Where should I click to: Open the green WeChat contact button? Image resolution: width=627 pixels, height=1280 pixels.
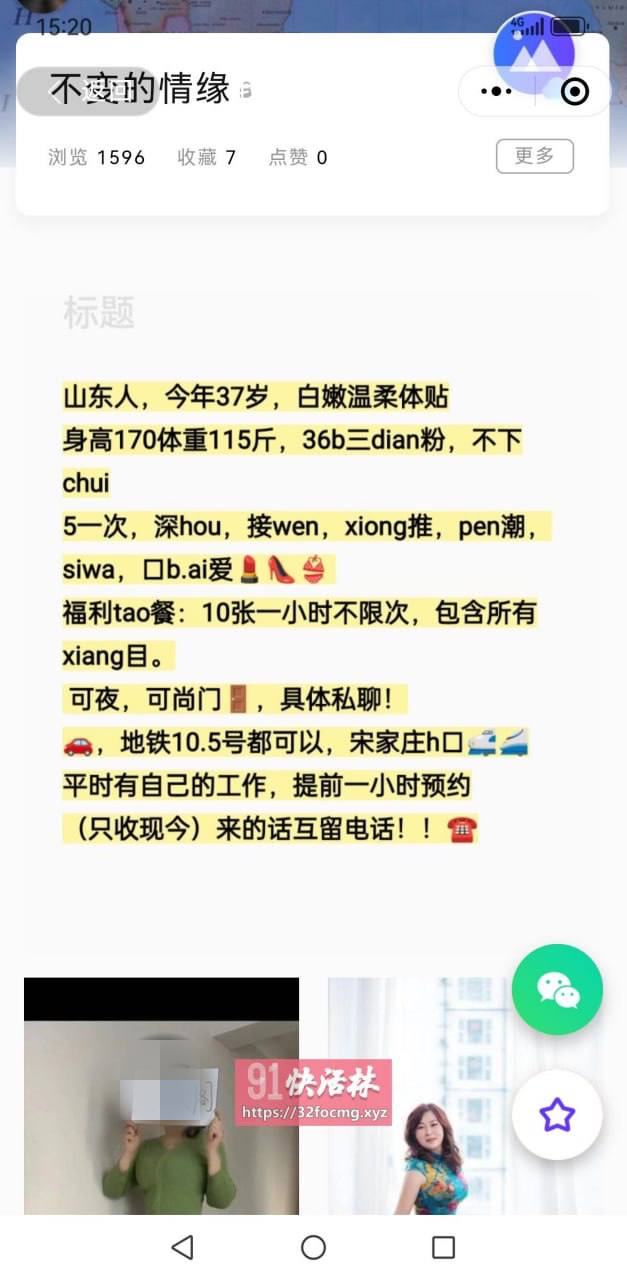557,989
